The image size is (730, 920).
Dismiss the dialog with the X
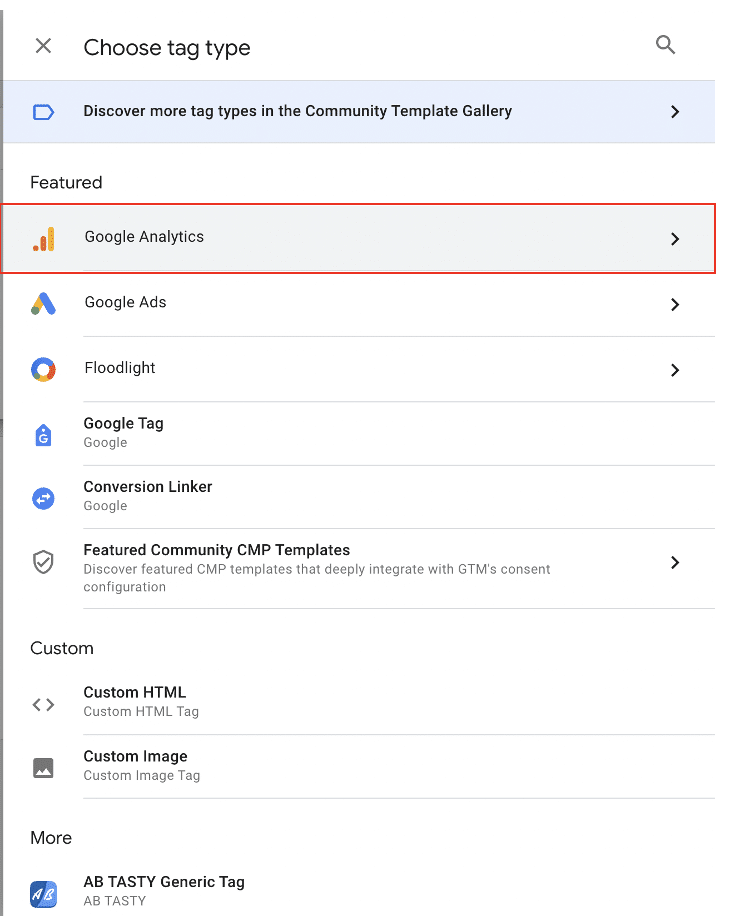tap(42, 45)
